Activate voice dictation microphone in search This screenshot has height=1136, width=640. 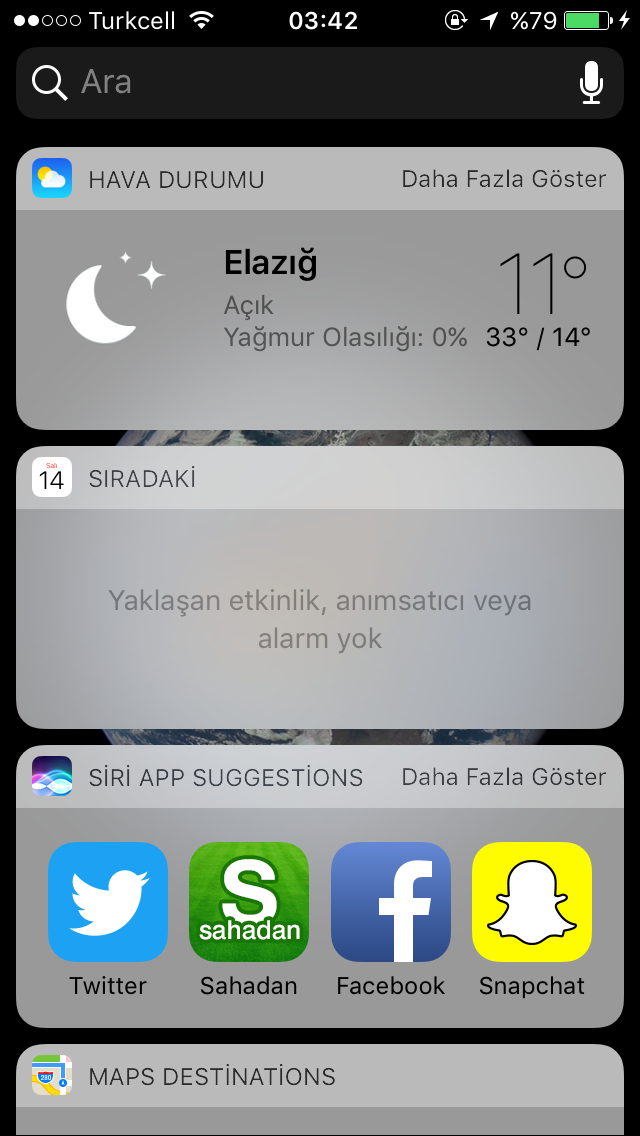pyautogui.click(x=591, y=82)
